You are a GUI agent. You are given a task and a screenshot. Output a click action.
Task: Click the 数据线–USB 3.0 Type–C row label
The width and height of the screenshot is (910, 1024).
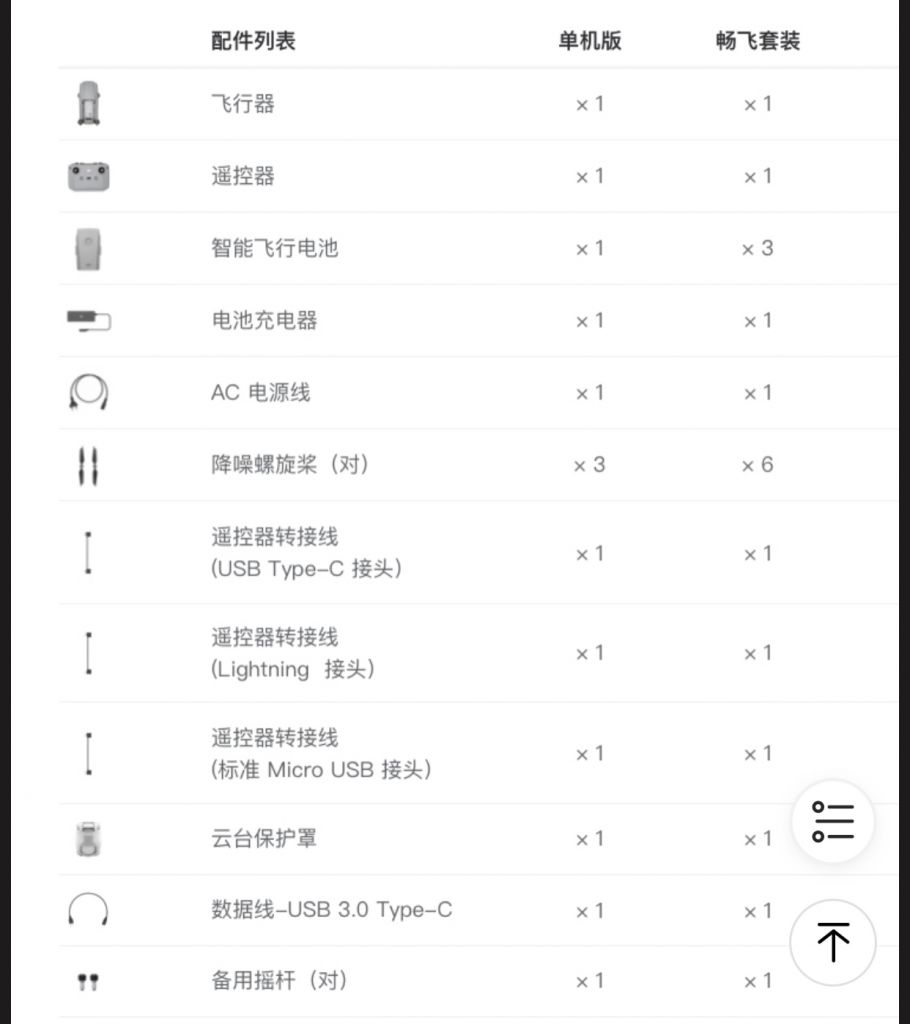point(330,910)
